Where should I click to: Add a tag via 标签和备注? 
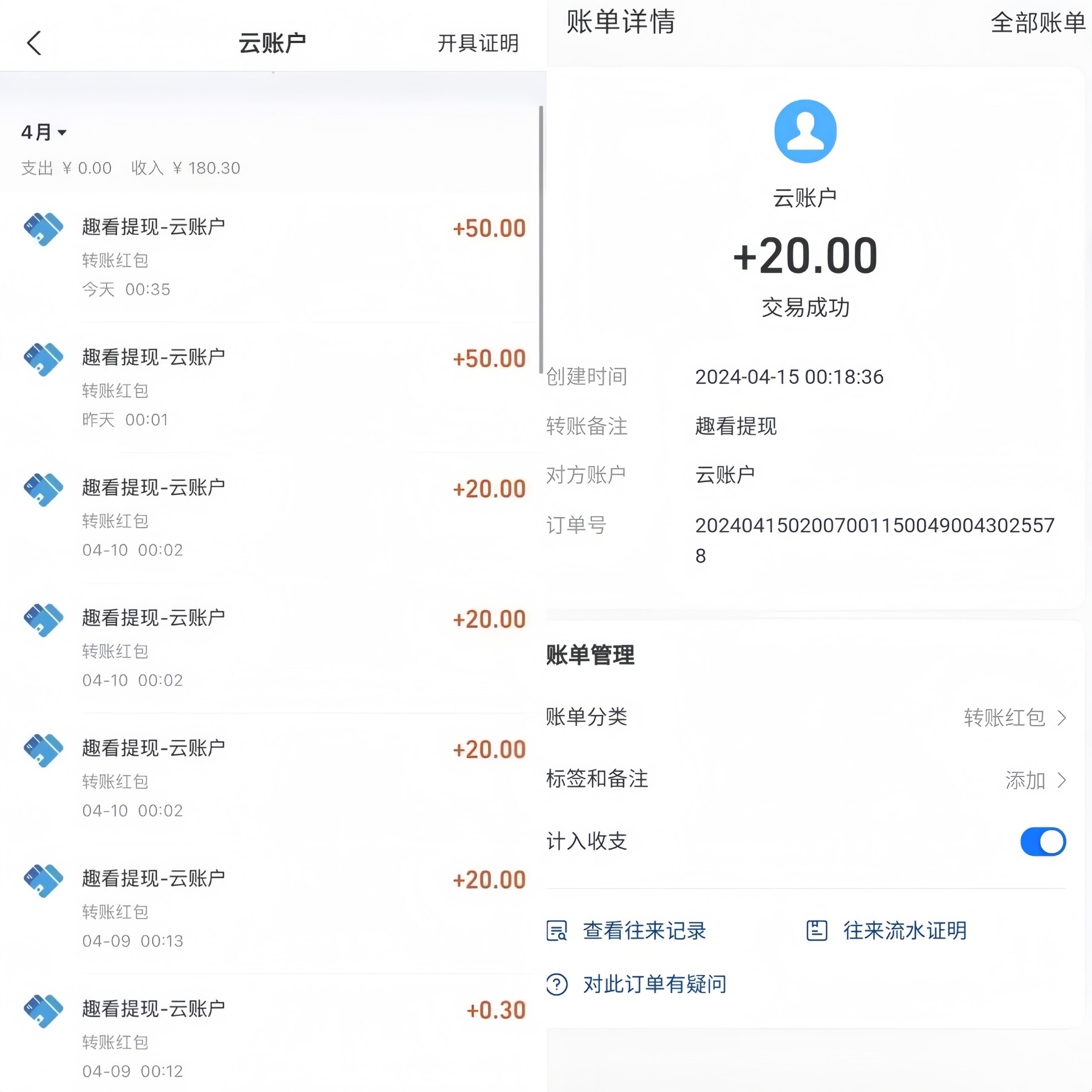pos(1034,780)
